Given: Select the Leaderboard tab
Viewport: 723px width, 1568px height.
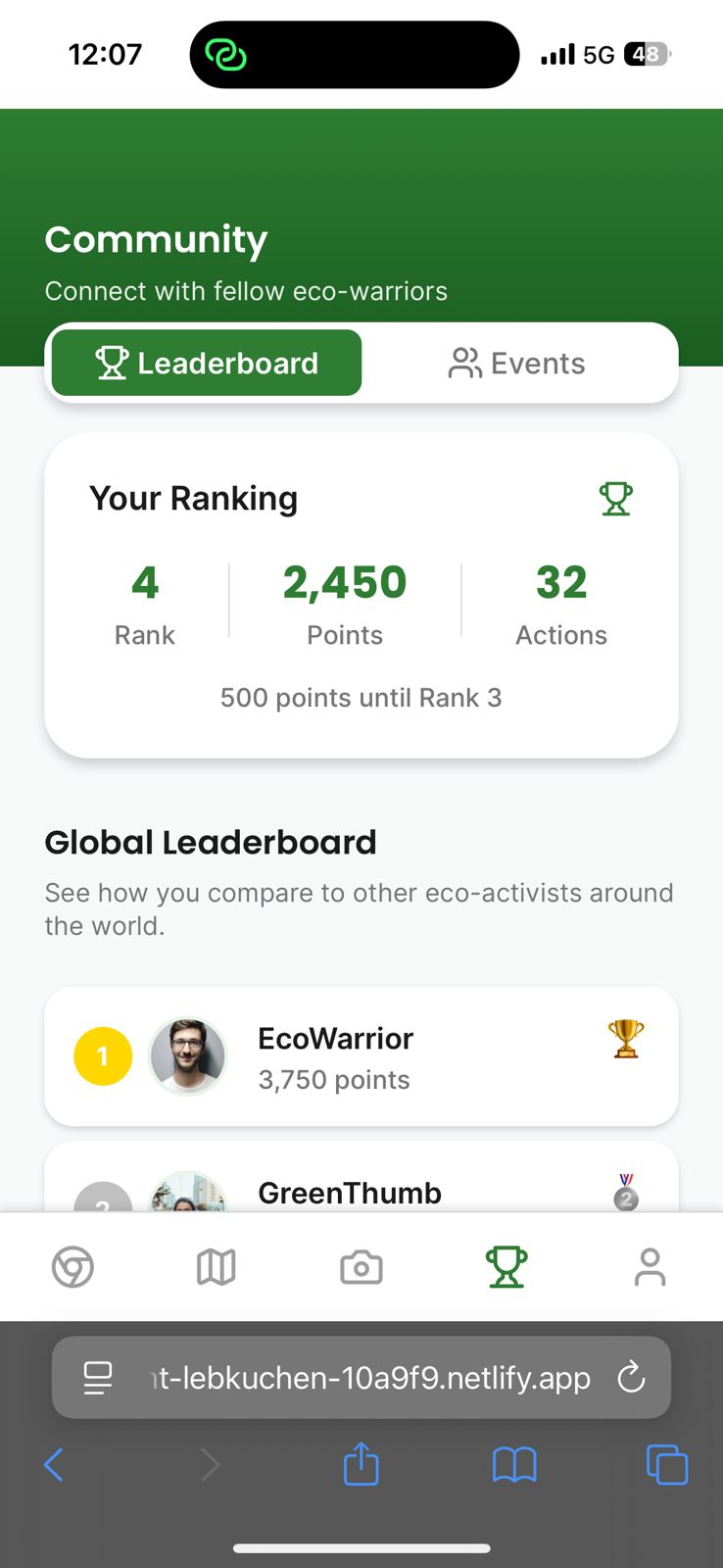Looking at the screenshot, I should click(207, 364).
